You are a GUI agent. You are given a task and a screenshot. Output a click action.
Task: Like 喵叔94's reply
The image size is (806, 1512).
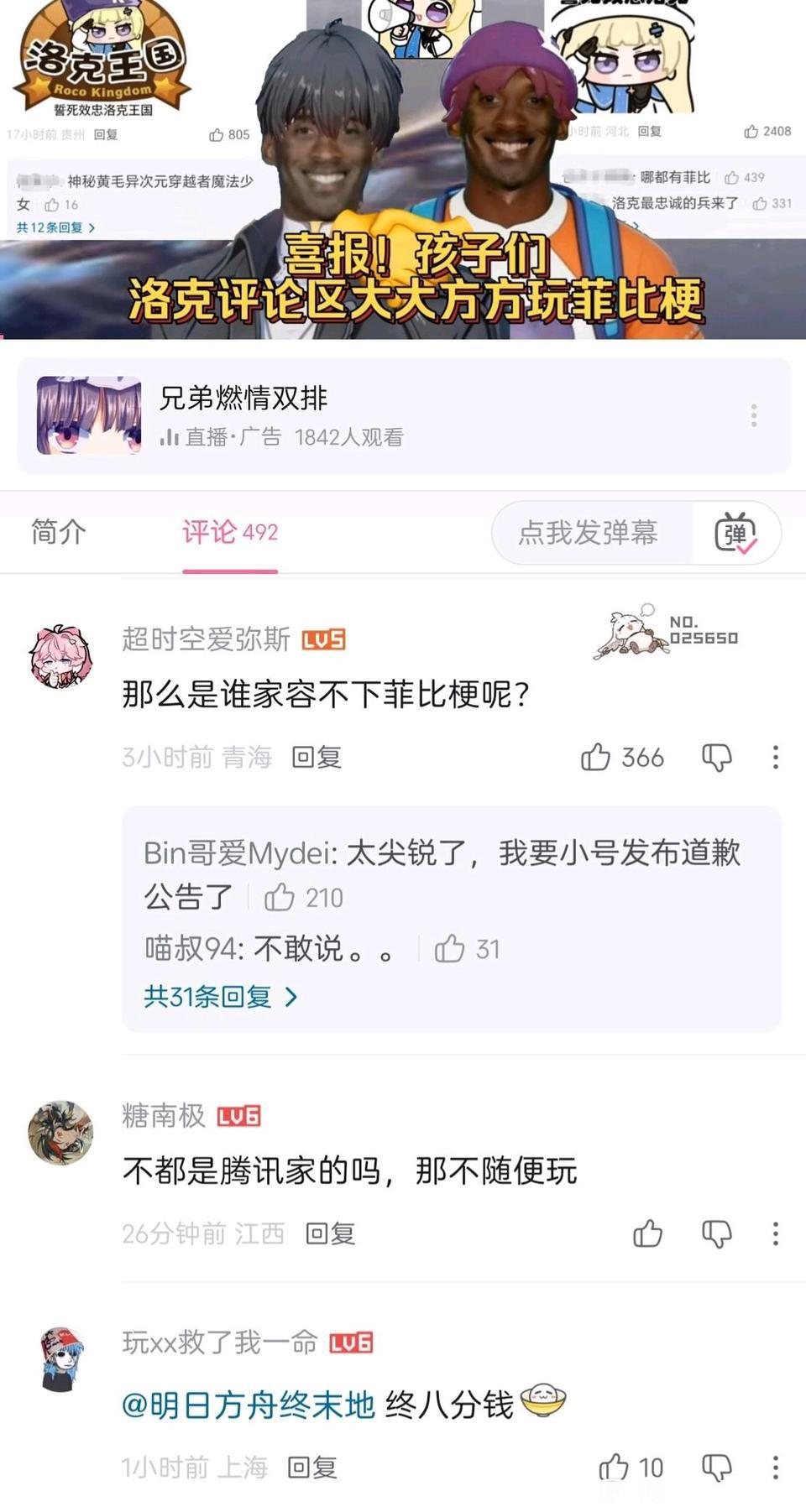pos(450,949)
